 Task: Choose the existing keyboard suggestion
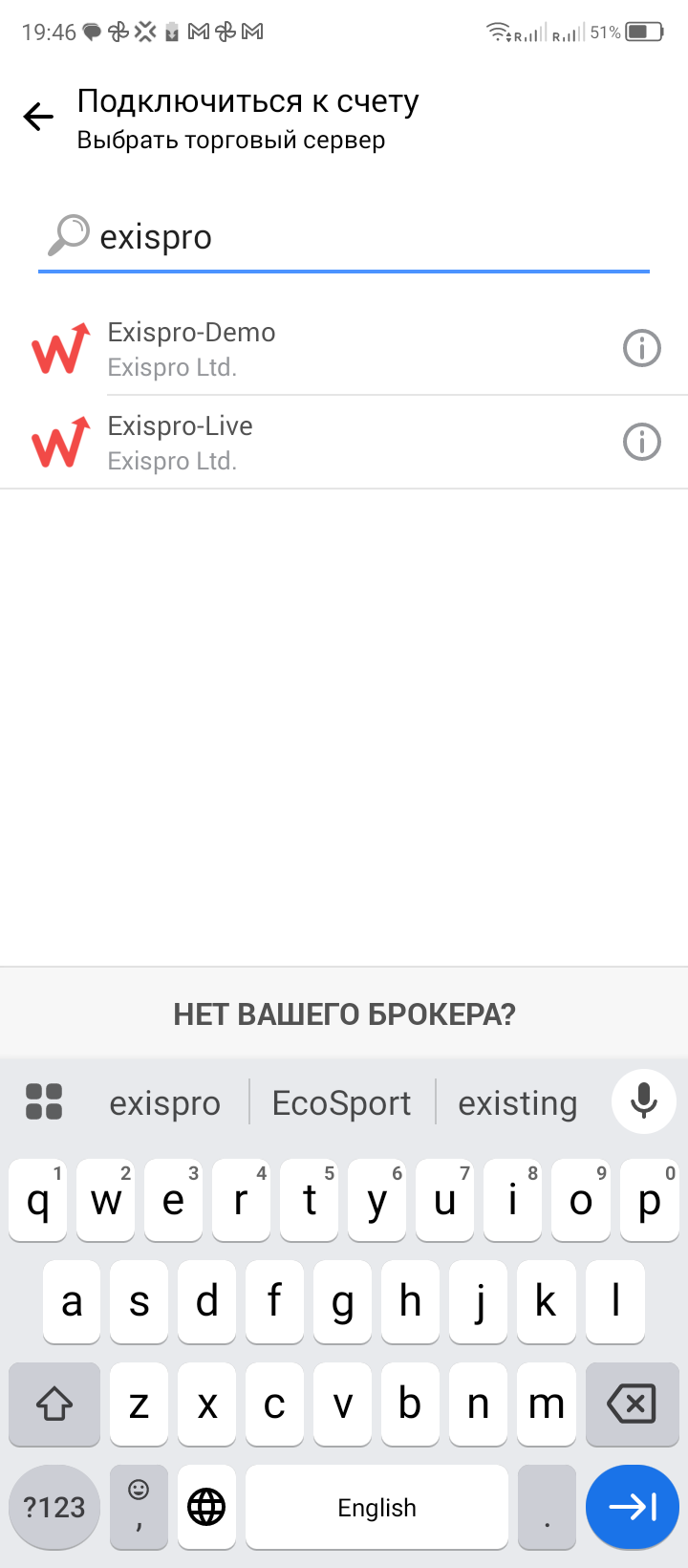pyautogui.click(x=518, y=1103)
